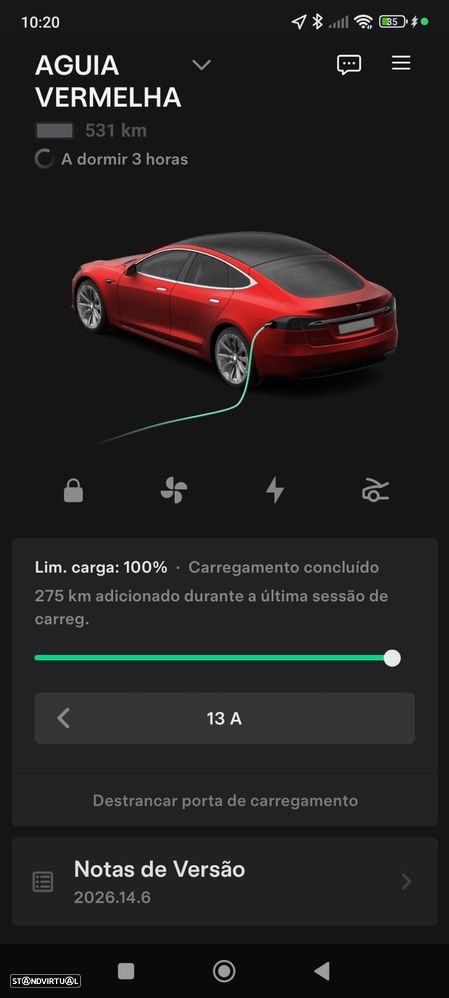Screen dimensions: 449x998
Task: Tap the open-trunk car icon
Action: coord(375,491)
